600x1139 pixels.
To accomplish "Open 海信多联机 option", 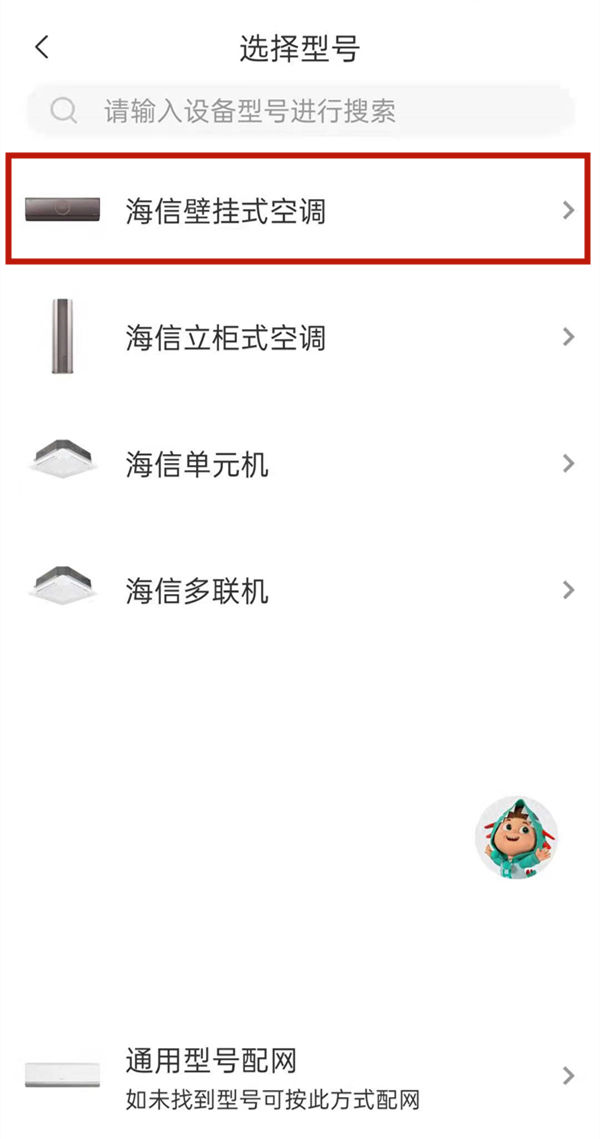I will click(x=300, y=590).
